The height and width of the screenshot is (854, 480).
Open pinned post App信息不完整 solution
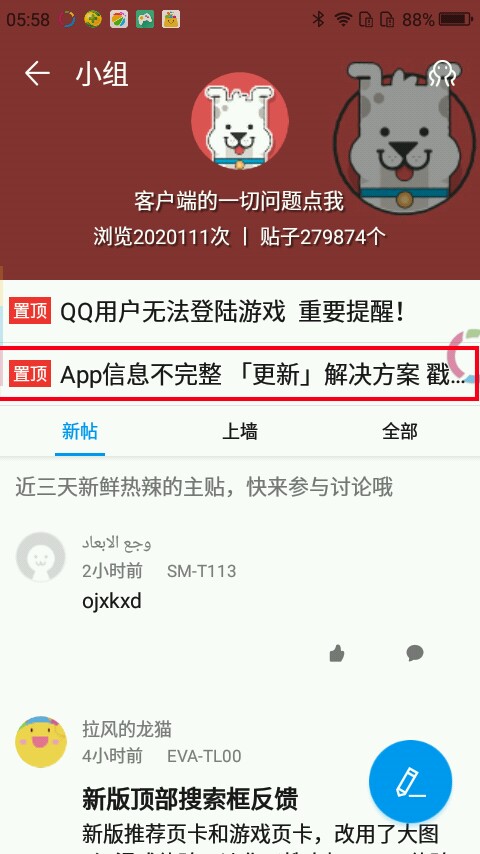pyautogui.click(x=240, y=375)
